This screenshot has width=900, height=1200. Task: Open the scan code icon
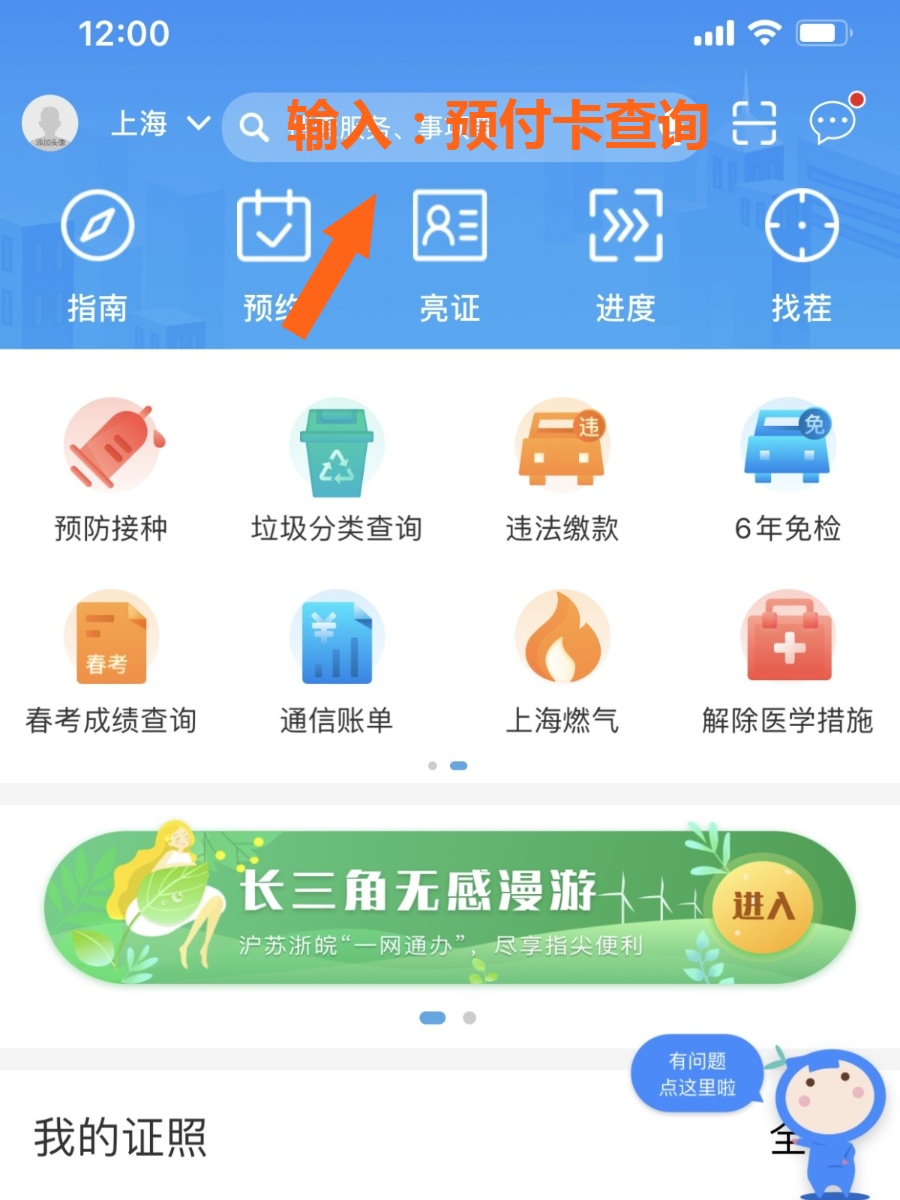point(754,124)
